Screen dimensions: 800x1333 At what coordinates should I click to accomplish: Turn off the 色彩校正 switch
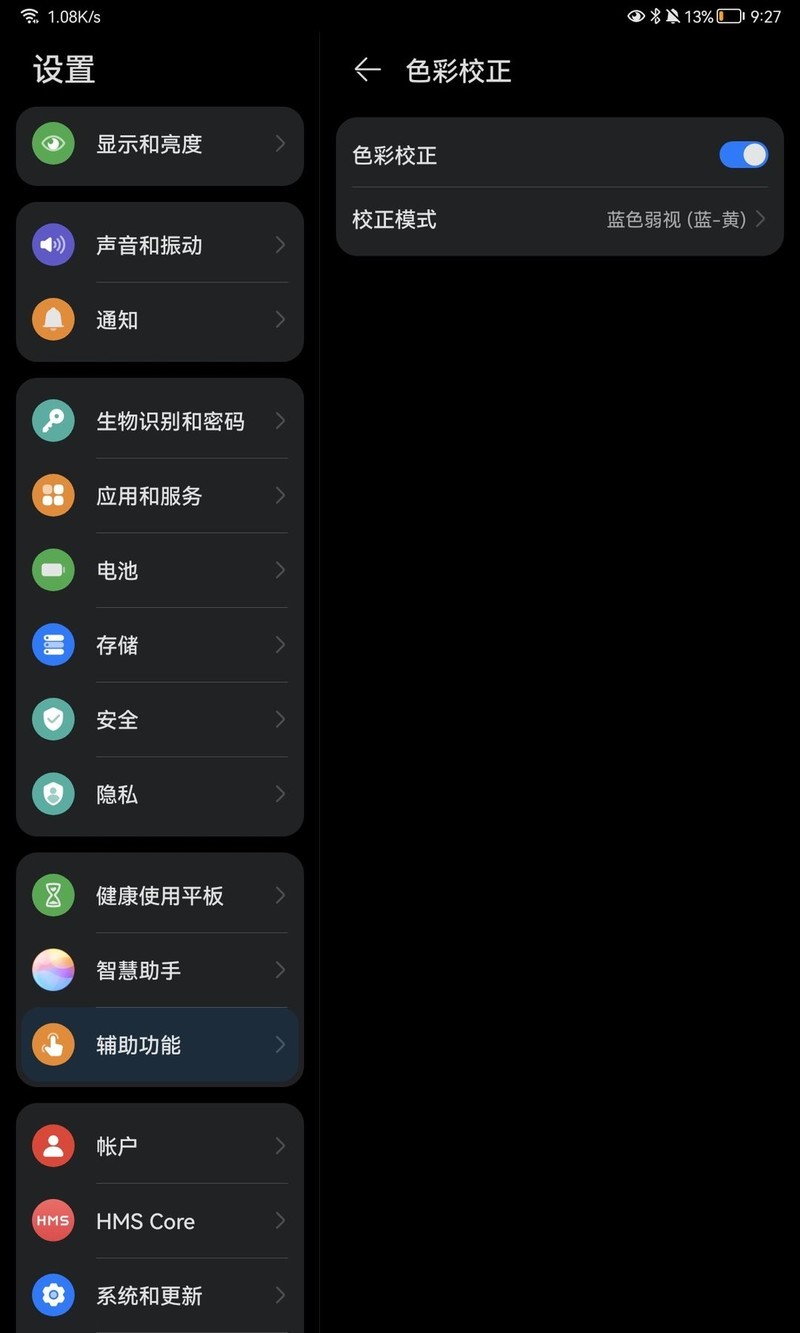[743, 155]
